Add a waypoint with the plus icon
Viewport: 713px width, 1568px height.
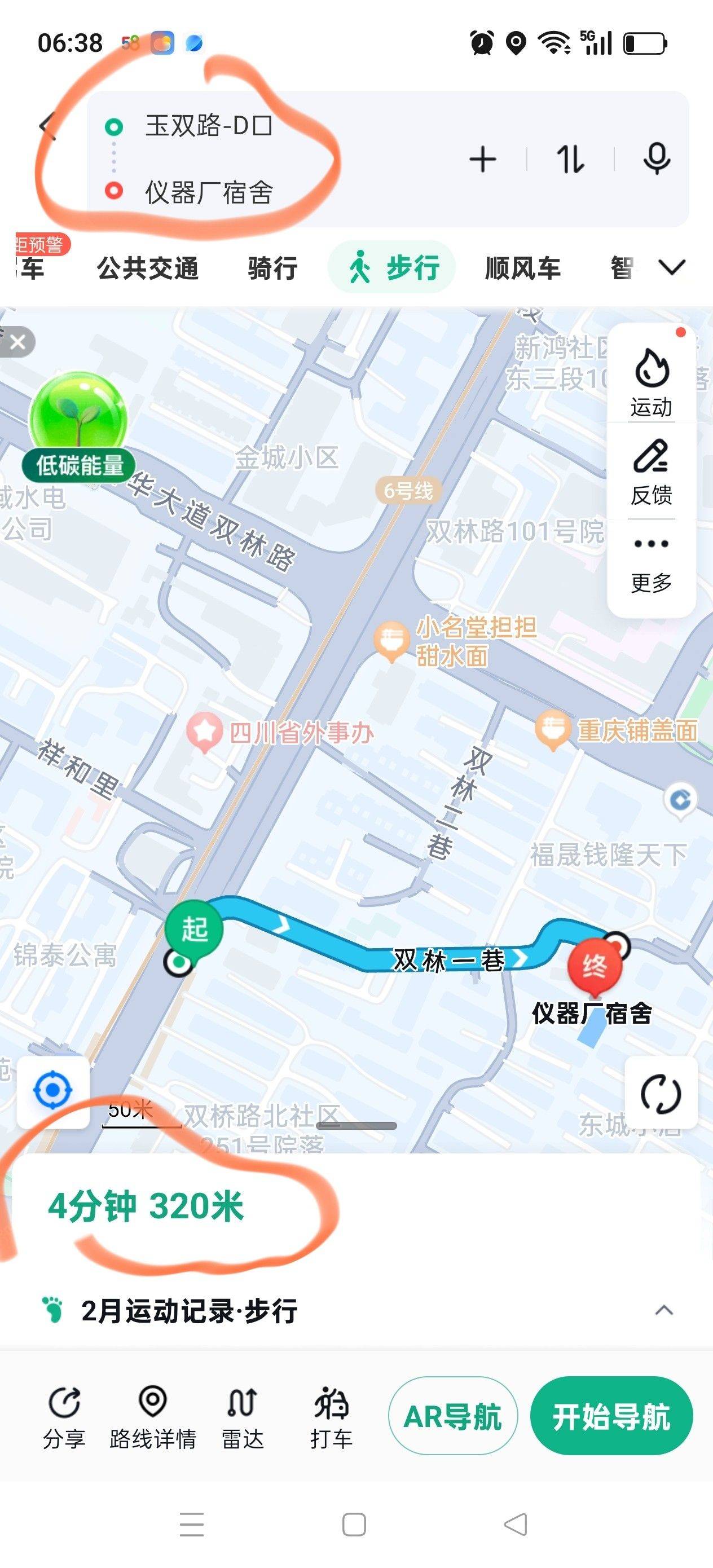483,160
